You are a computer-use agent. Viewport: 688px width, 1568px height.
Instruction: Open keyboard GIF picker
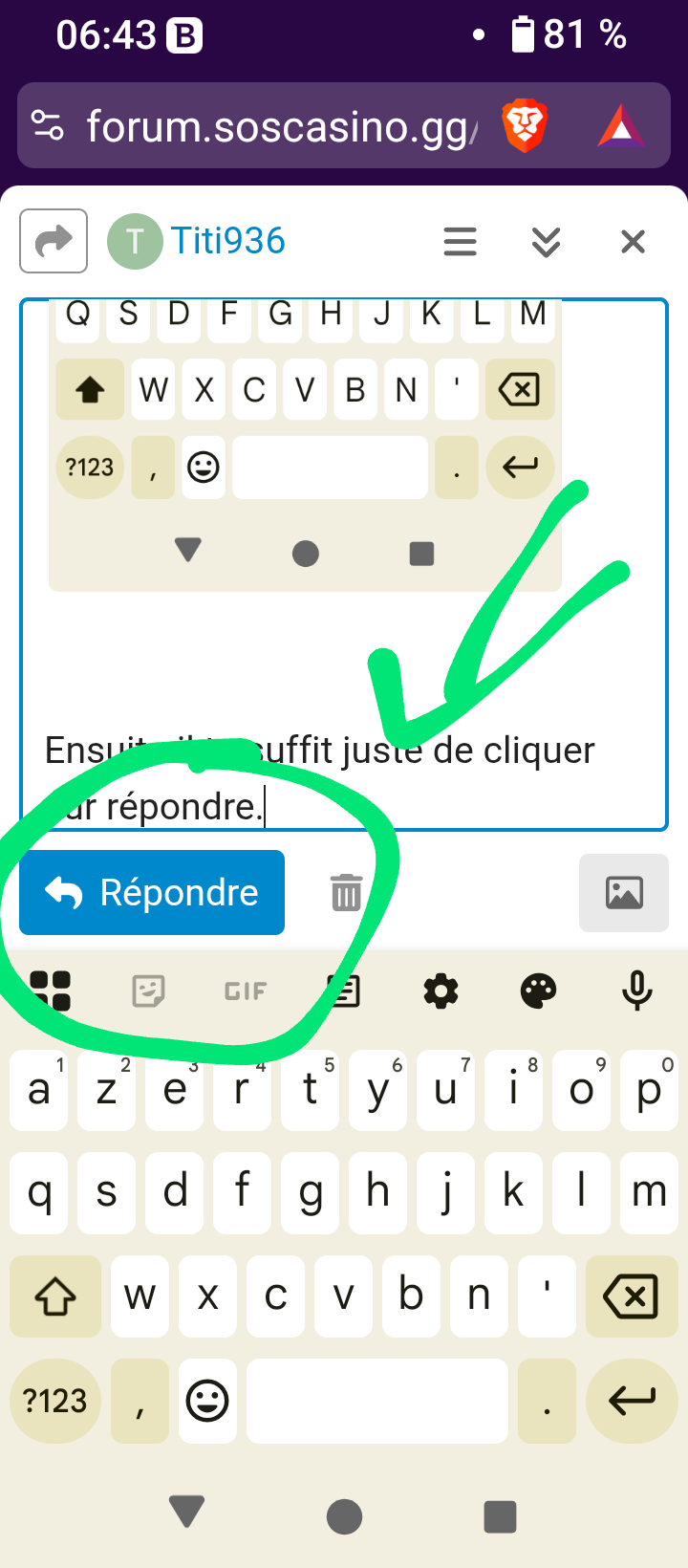(246, 991)
